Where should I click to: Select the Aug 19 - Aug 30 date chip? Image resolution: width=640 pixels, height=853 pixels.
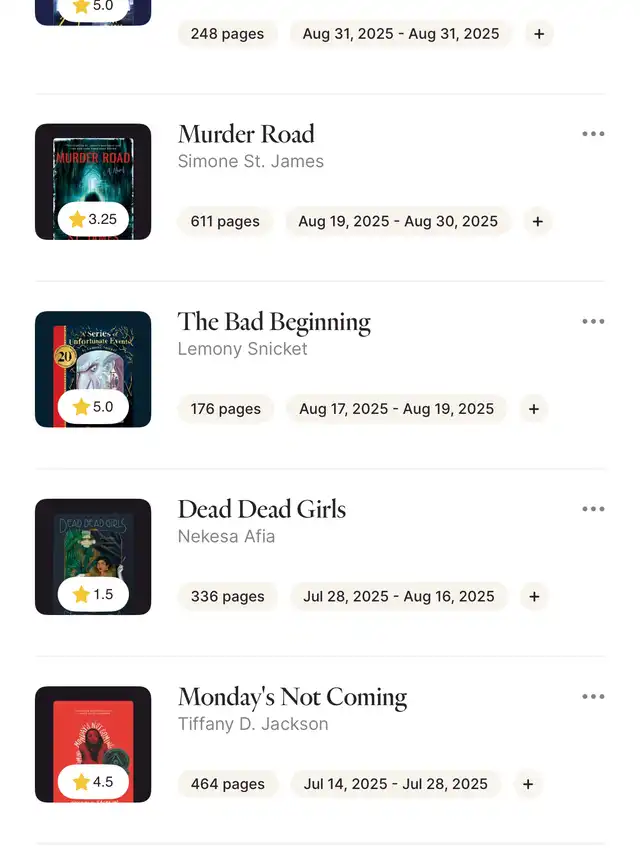pyautogui.click(x=398, y=221)
